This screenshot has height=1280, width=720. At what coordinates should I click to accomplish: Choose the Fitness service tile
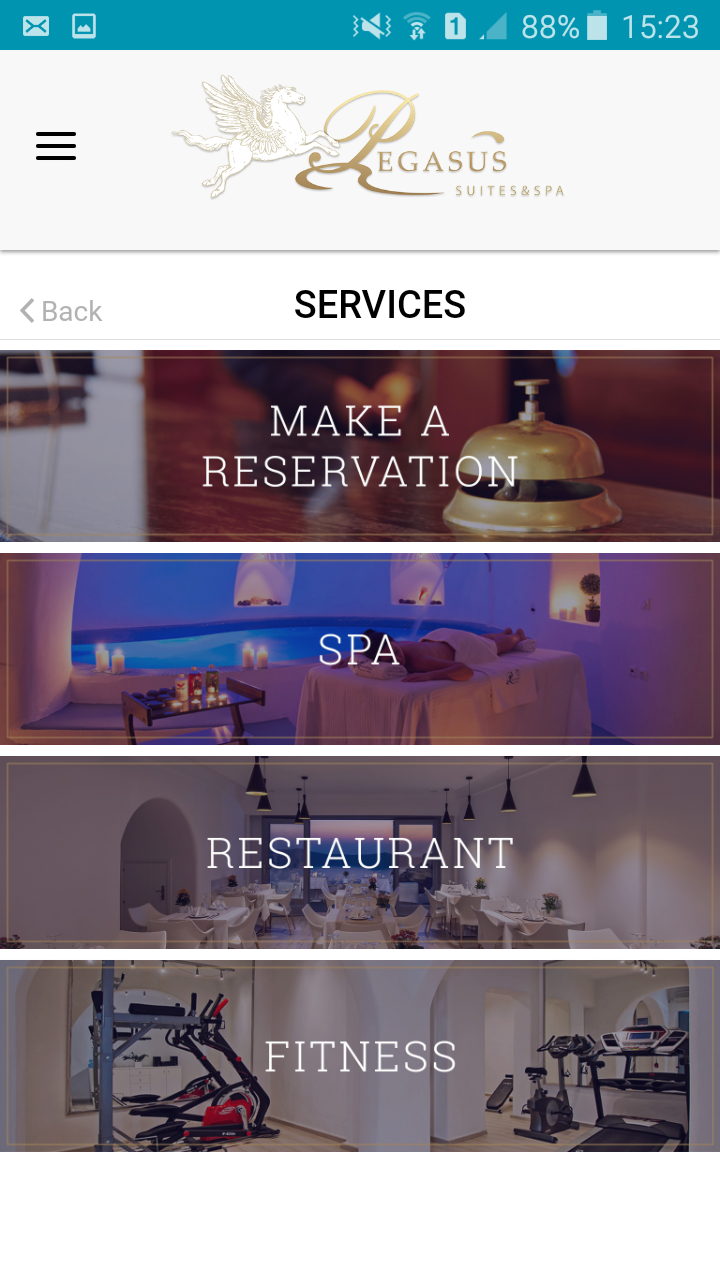pyautogui.click(x=360, y=1056)
